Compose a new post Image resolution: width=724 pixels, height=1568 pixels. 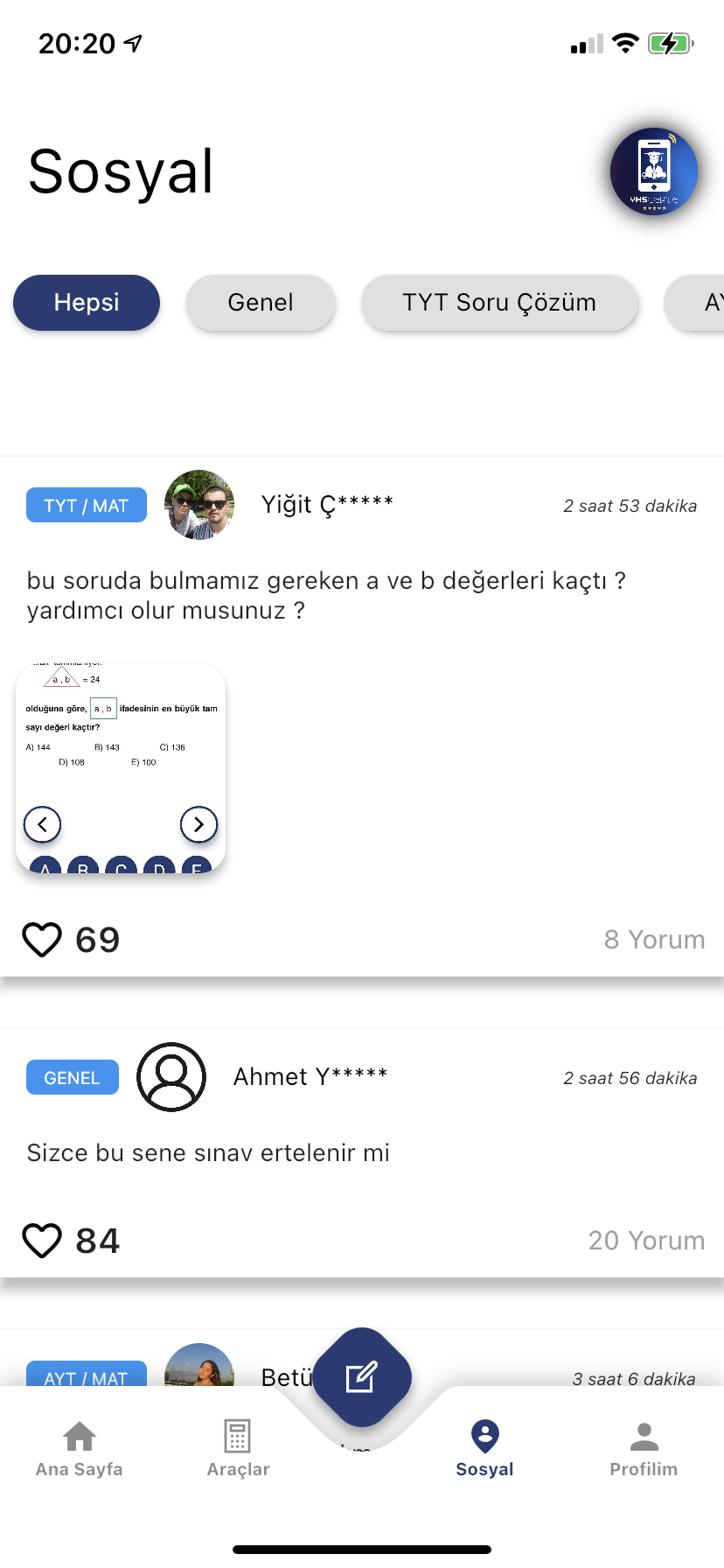pyautogui.click(x=362, y=1377)
